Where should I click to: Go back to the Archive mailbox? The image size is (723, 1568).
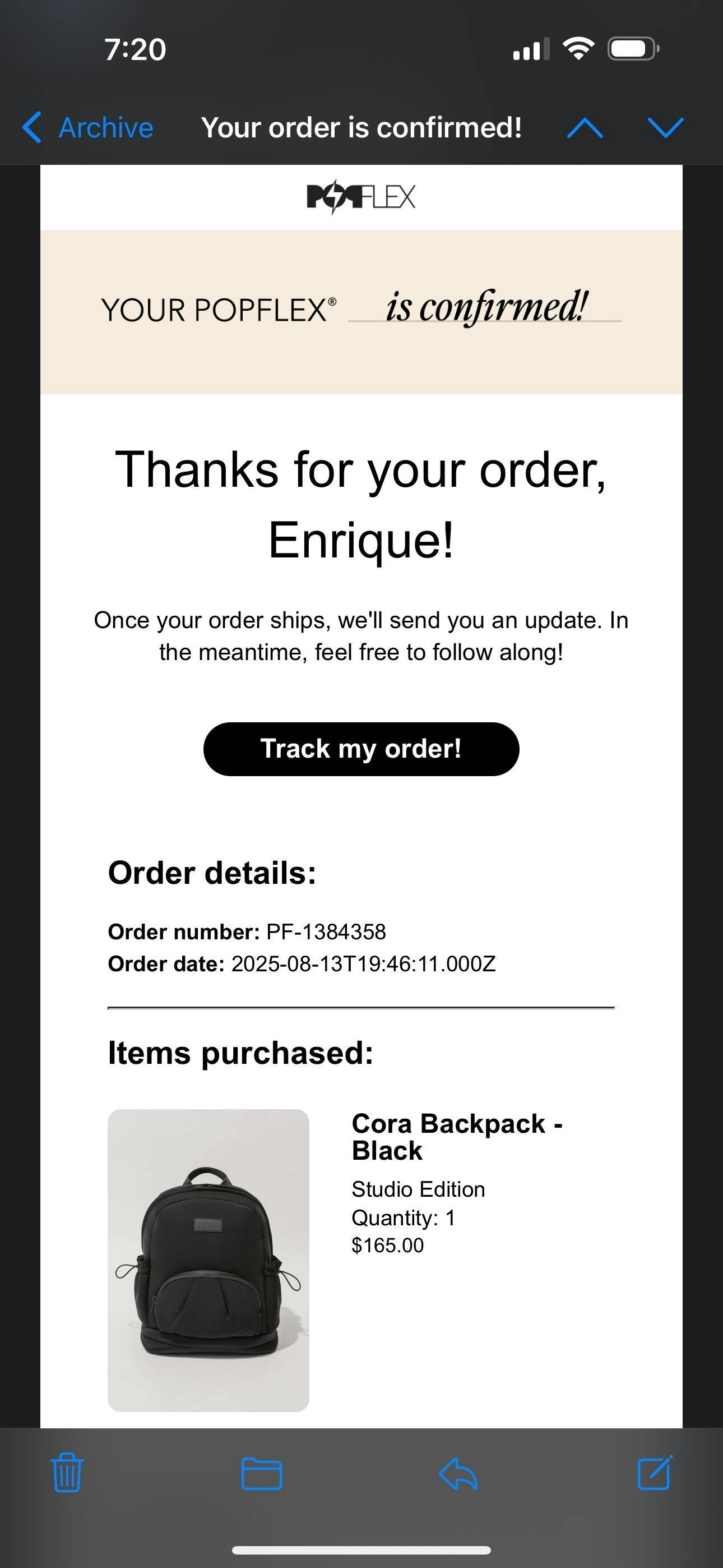point(87,128)
